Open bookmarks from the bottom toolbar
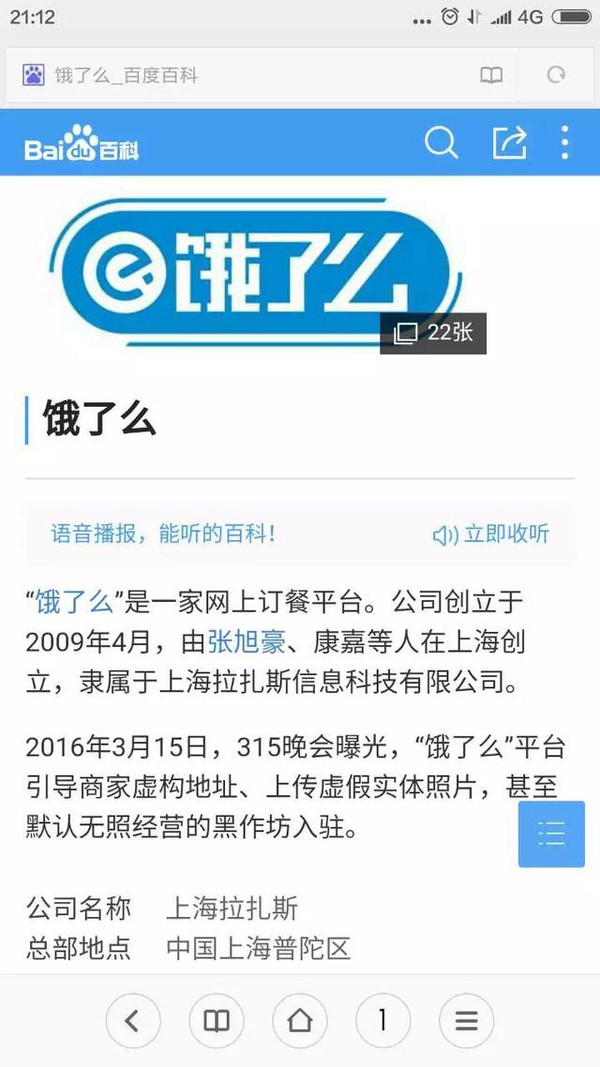600x1067 pixels. coord(216,1021)
